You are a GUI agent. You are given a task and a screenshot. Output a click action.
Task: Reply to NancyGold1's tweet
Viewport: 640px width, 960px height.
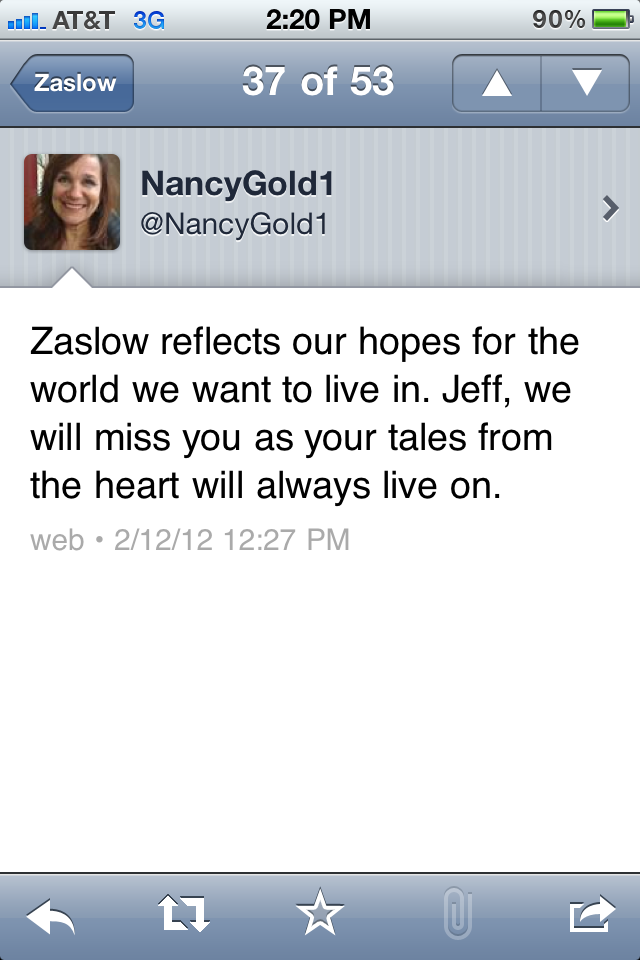pyautogui.click(x=50, y=915)
